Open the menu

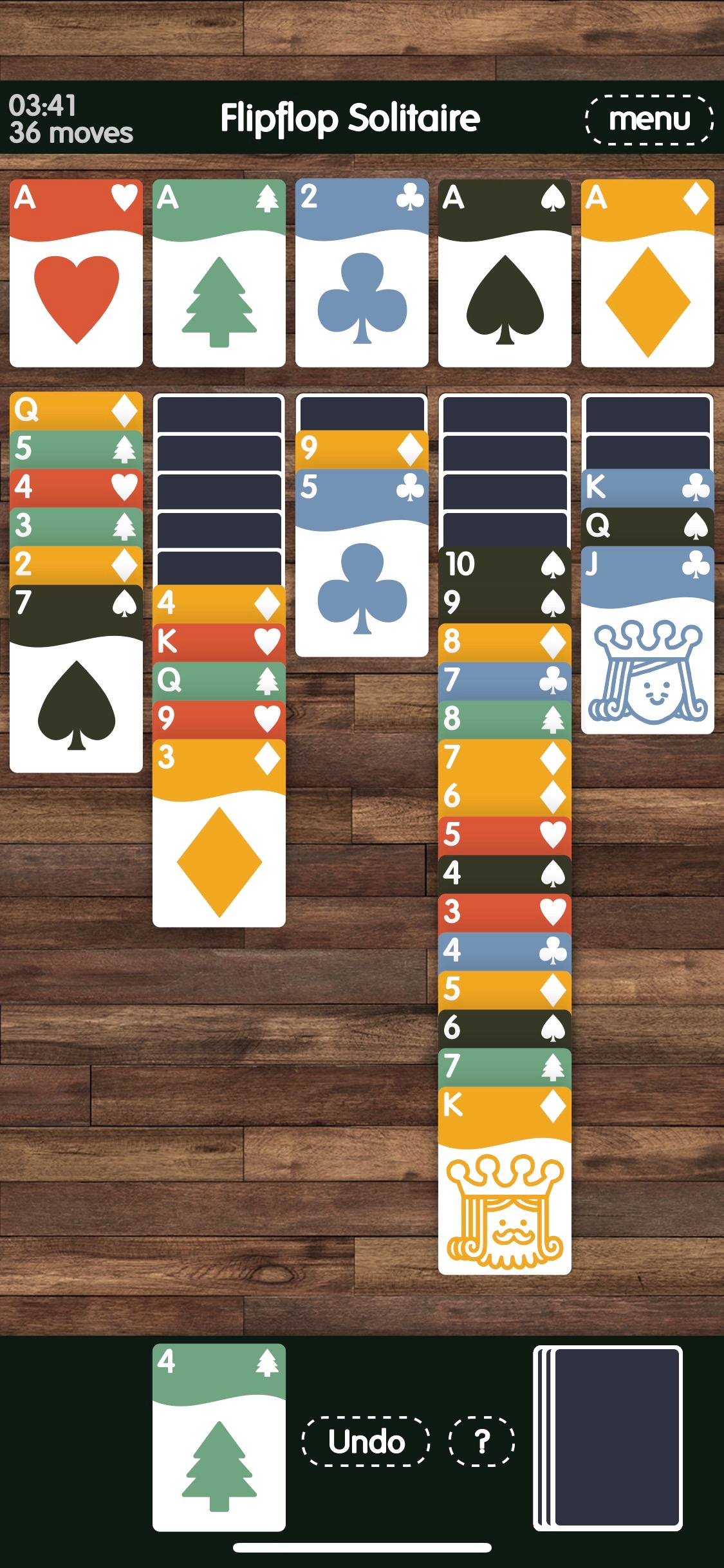click(649, 120)
